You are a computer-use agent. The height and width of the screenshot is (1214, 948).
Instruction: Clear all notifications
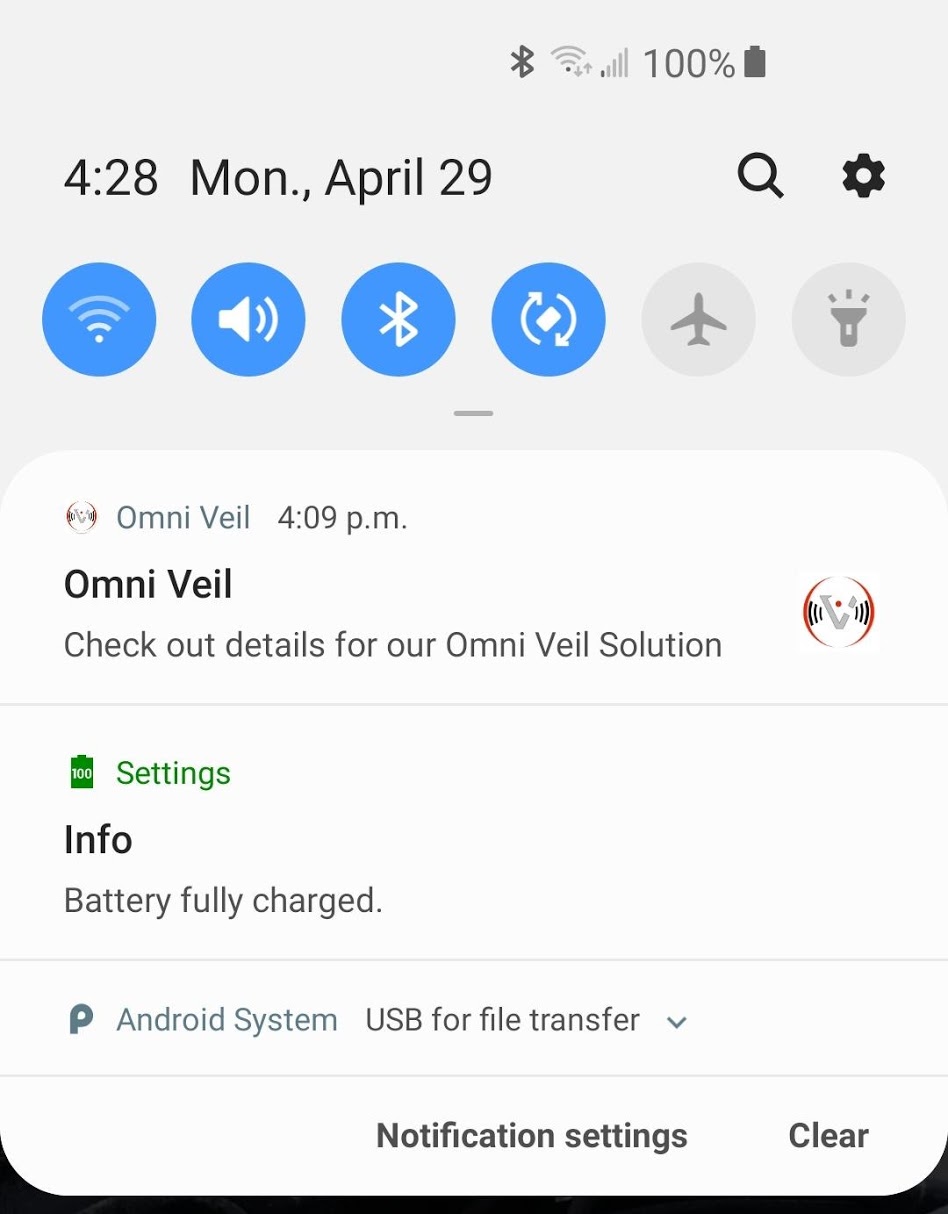(x=828, y=1136)
